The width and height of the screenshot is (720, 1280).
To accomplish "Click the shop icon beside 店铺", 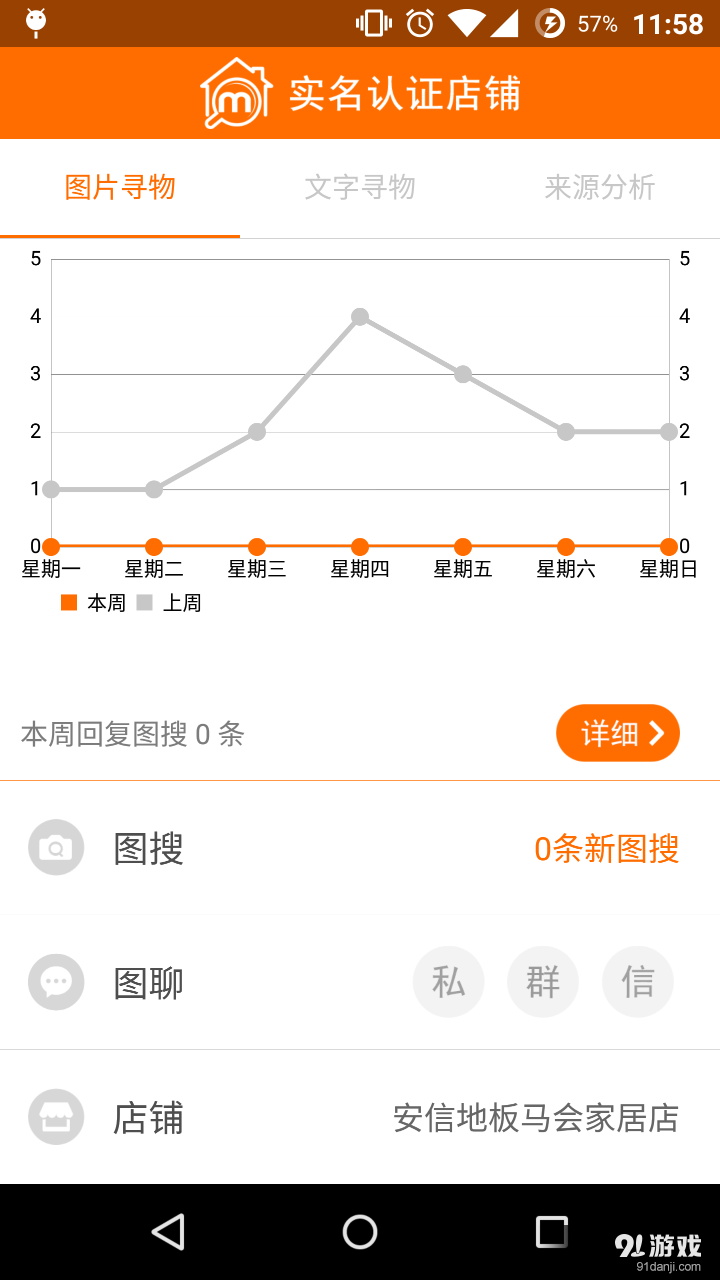I will click(56, 1117).
